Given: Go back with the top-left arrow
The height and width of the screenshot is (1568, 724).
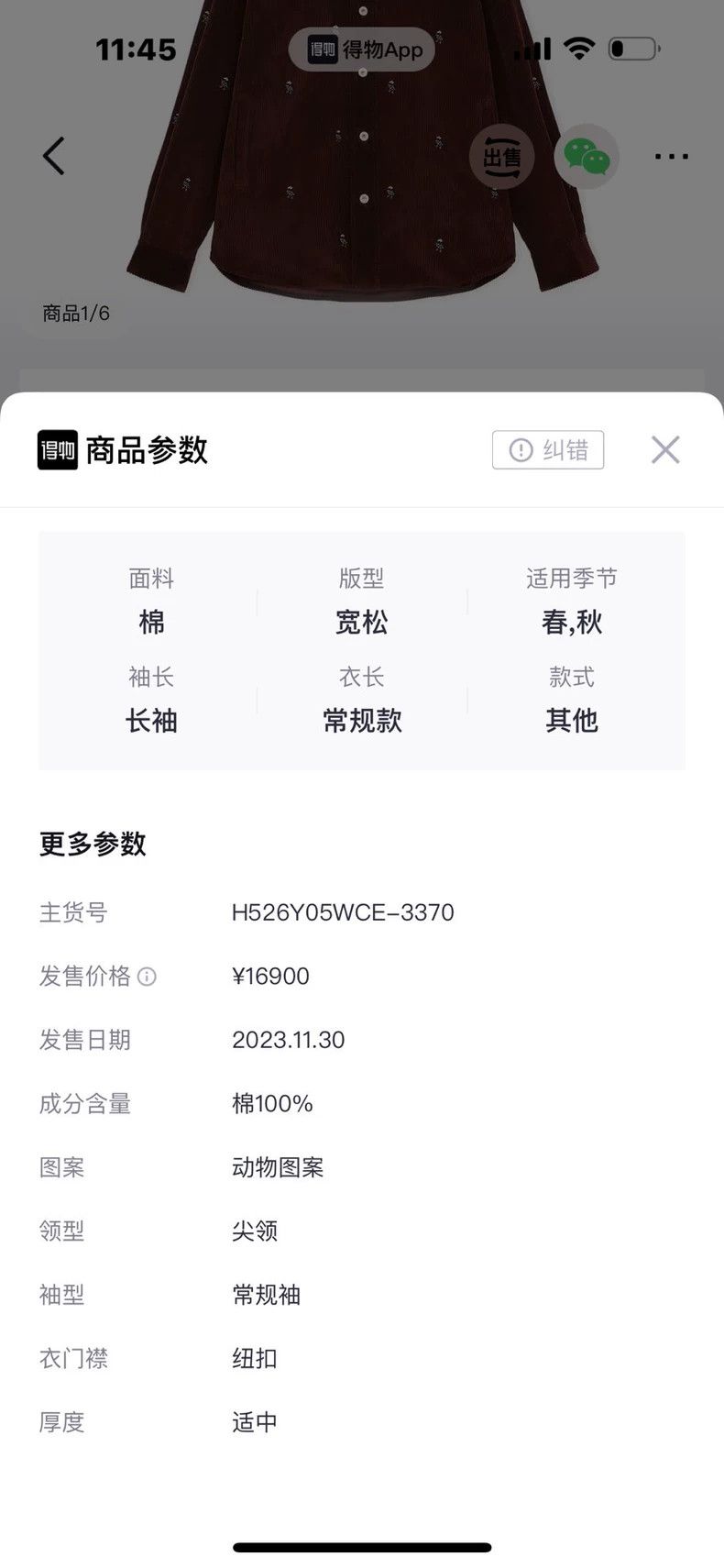Looking at the screenshot, I should (x=54, y=156).
